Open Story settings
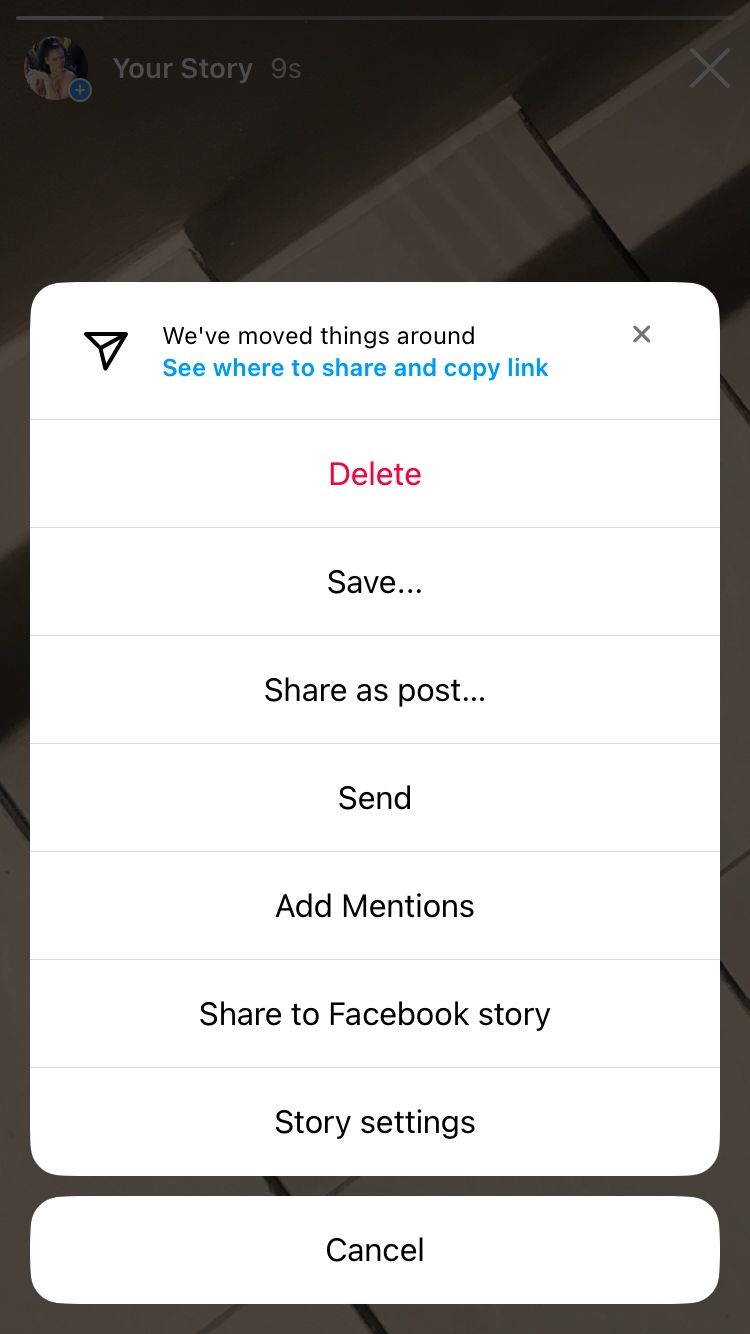 (375, 1121)
